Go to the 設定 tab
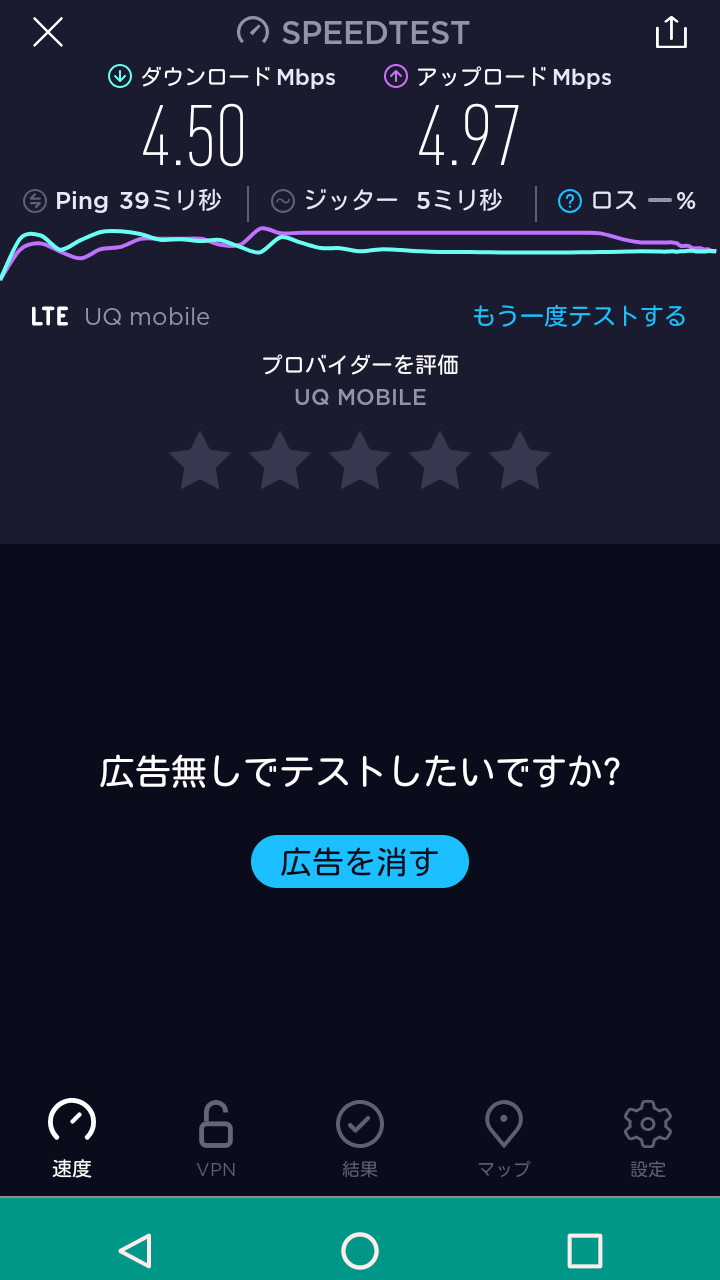 coord(648,1138)
